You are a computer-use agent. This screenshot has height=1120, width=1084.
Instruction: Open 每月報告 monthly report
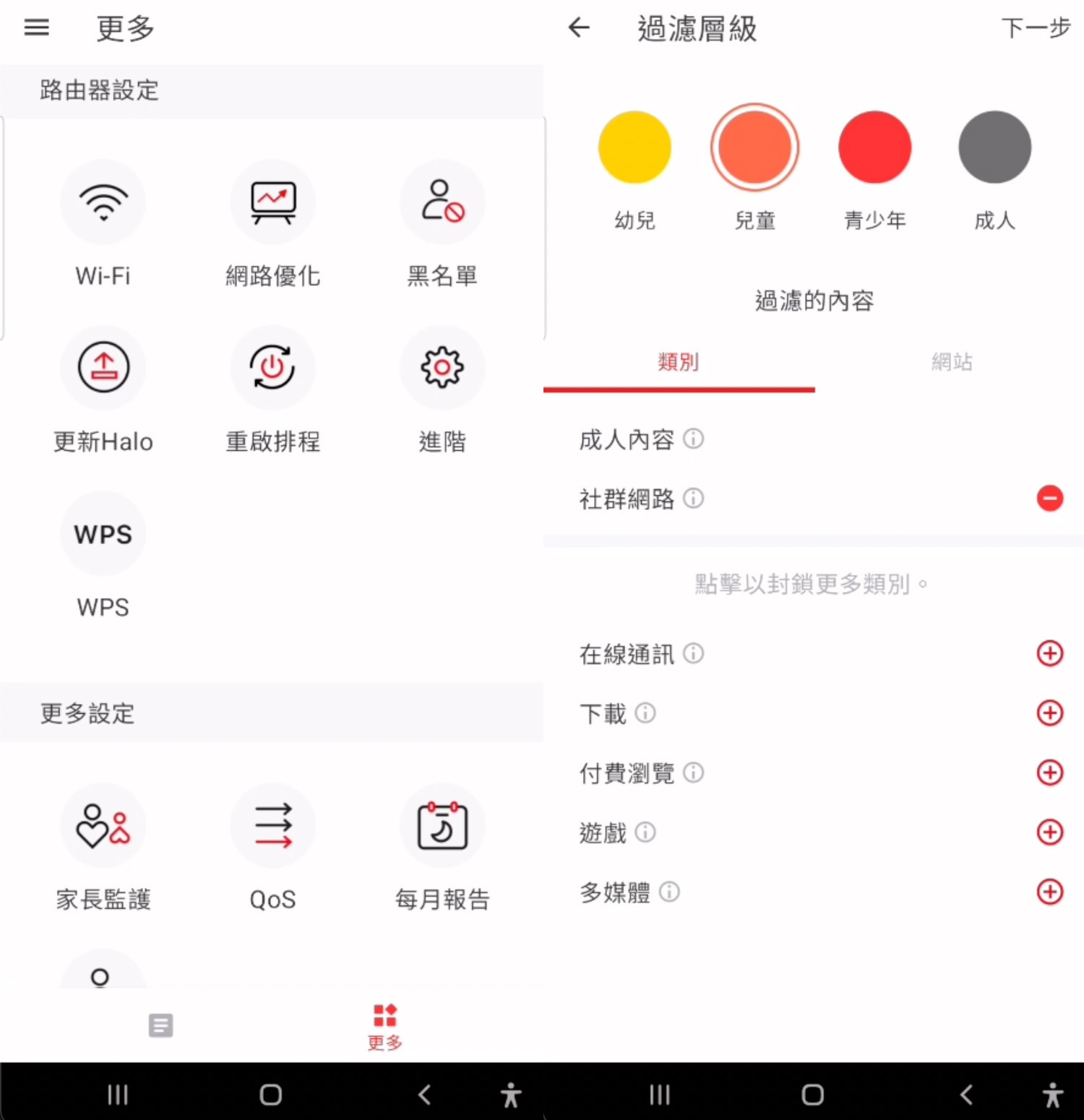[x=442, y=826]
